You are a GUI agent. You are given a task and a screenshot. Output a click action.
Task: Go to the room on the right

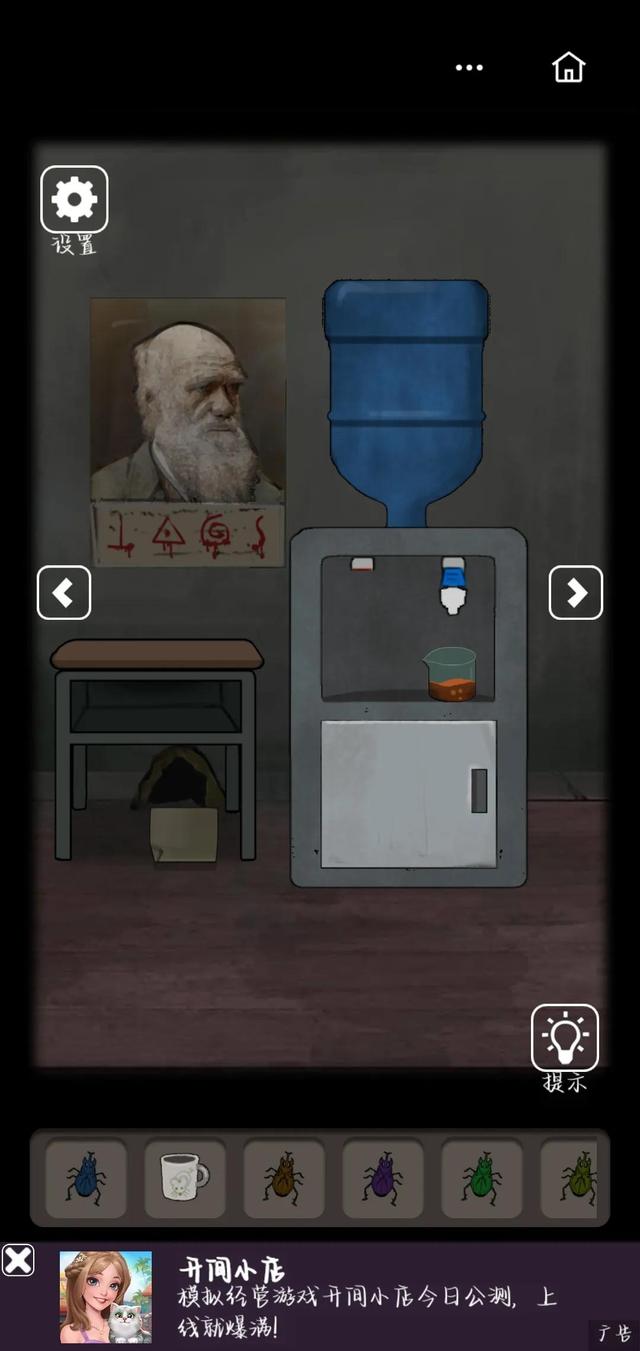point(576,593)
